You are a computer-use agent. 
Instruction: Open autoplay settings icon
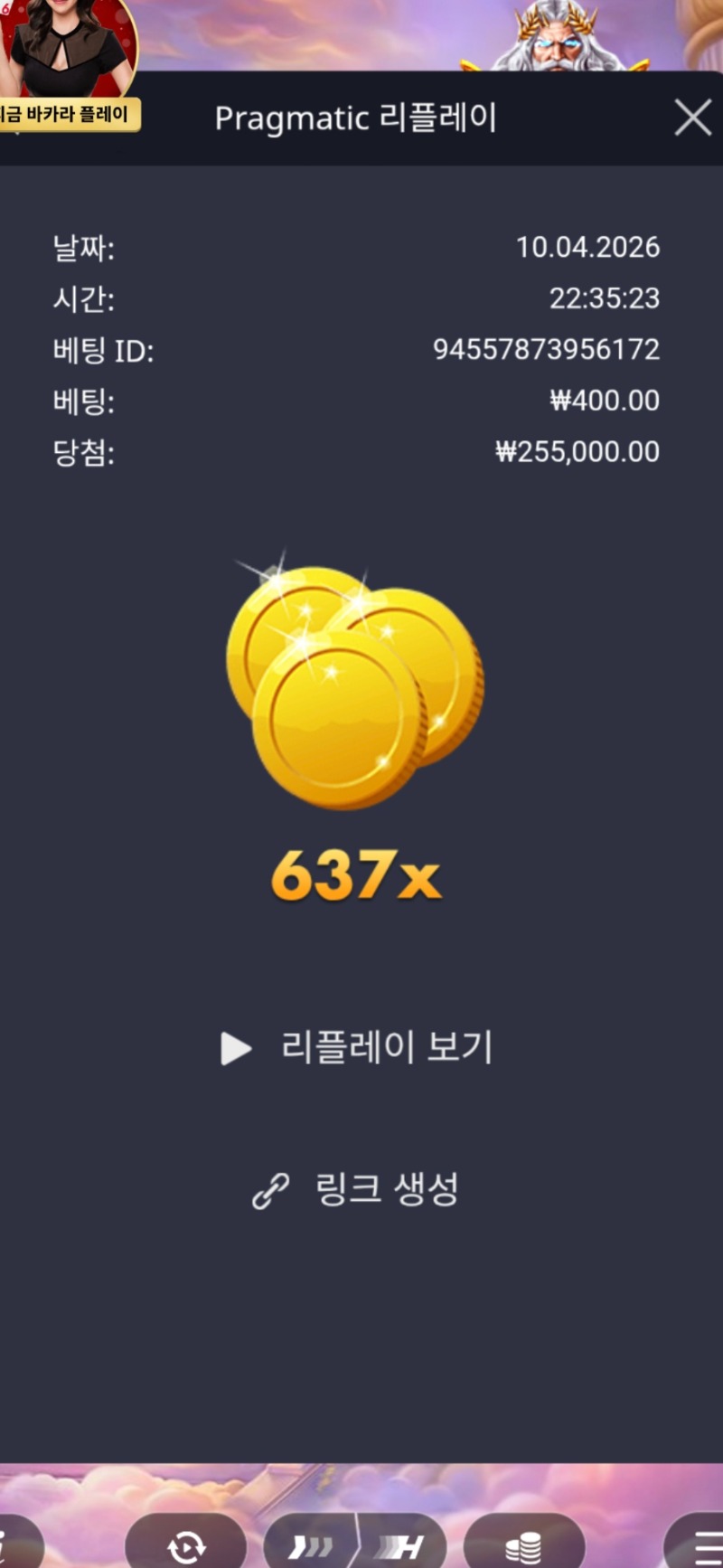tap(185, 1544)
